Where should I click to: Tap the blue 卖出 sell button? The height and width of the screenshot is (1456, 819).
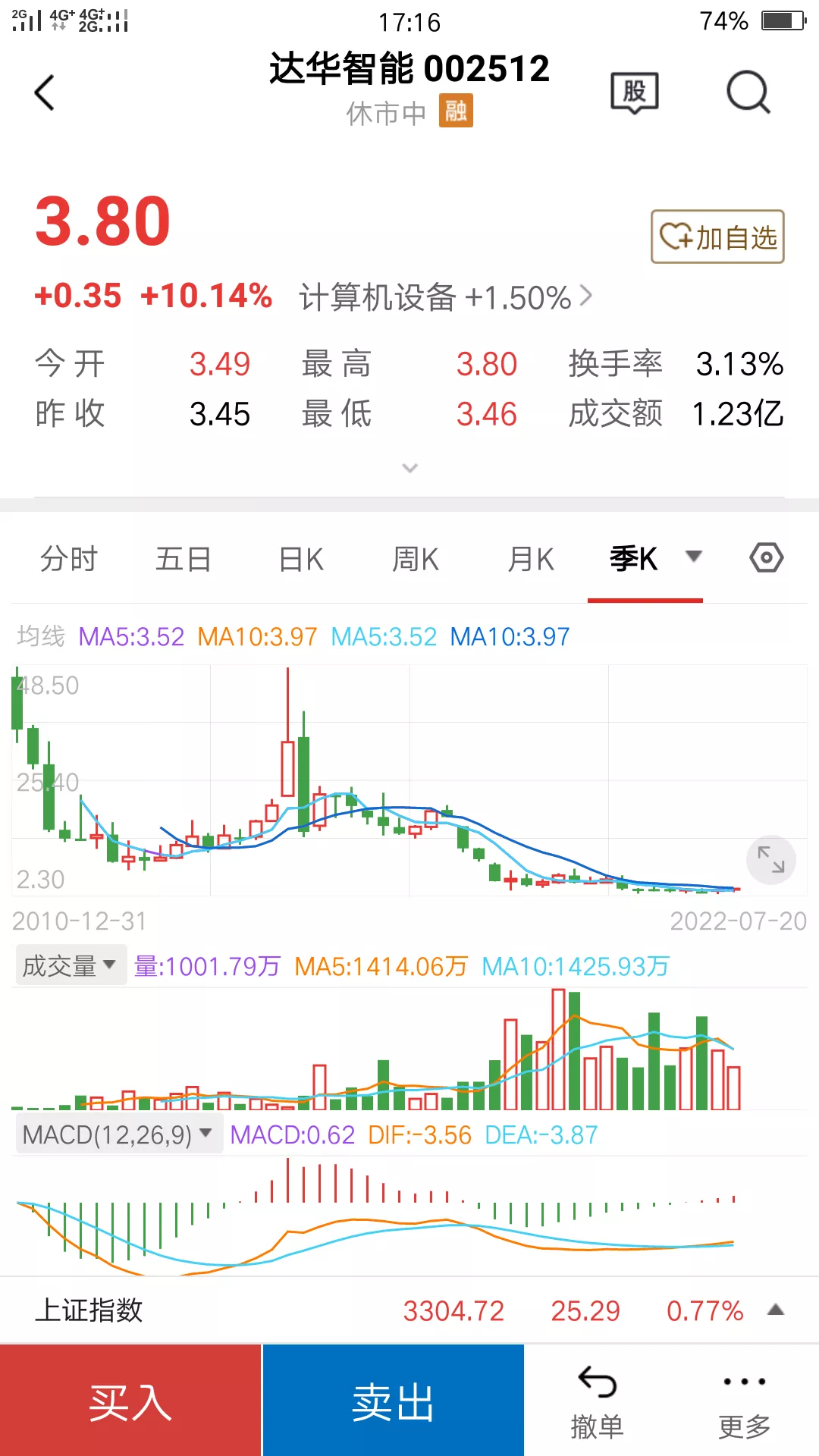coord(394,1401)
